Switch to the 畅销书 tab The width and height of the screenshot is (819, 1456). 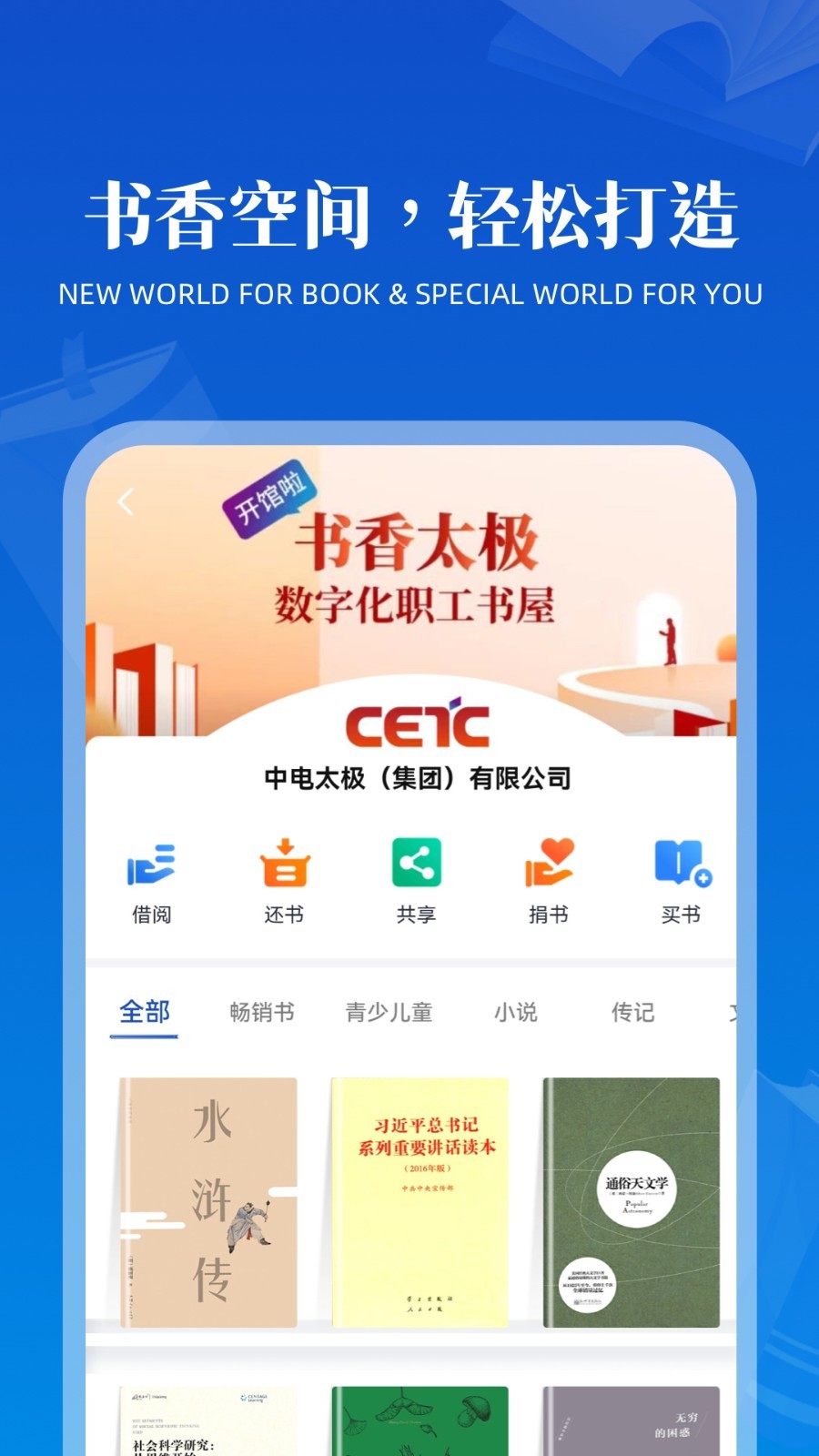click(263, 1008)
